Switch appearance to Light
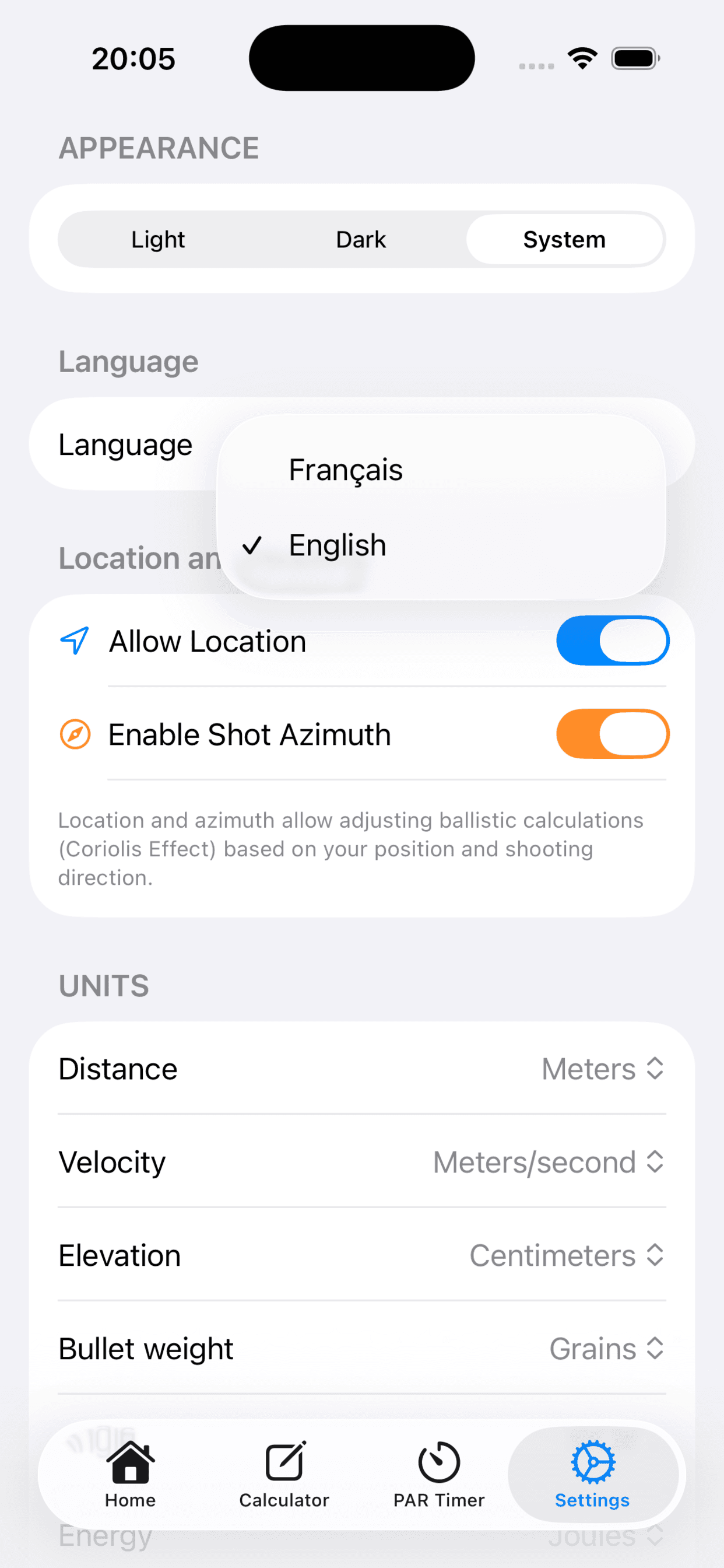The image size is (724, 1568). point(158,239)
